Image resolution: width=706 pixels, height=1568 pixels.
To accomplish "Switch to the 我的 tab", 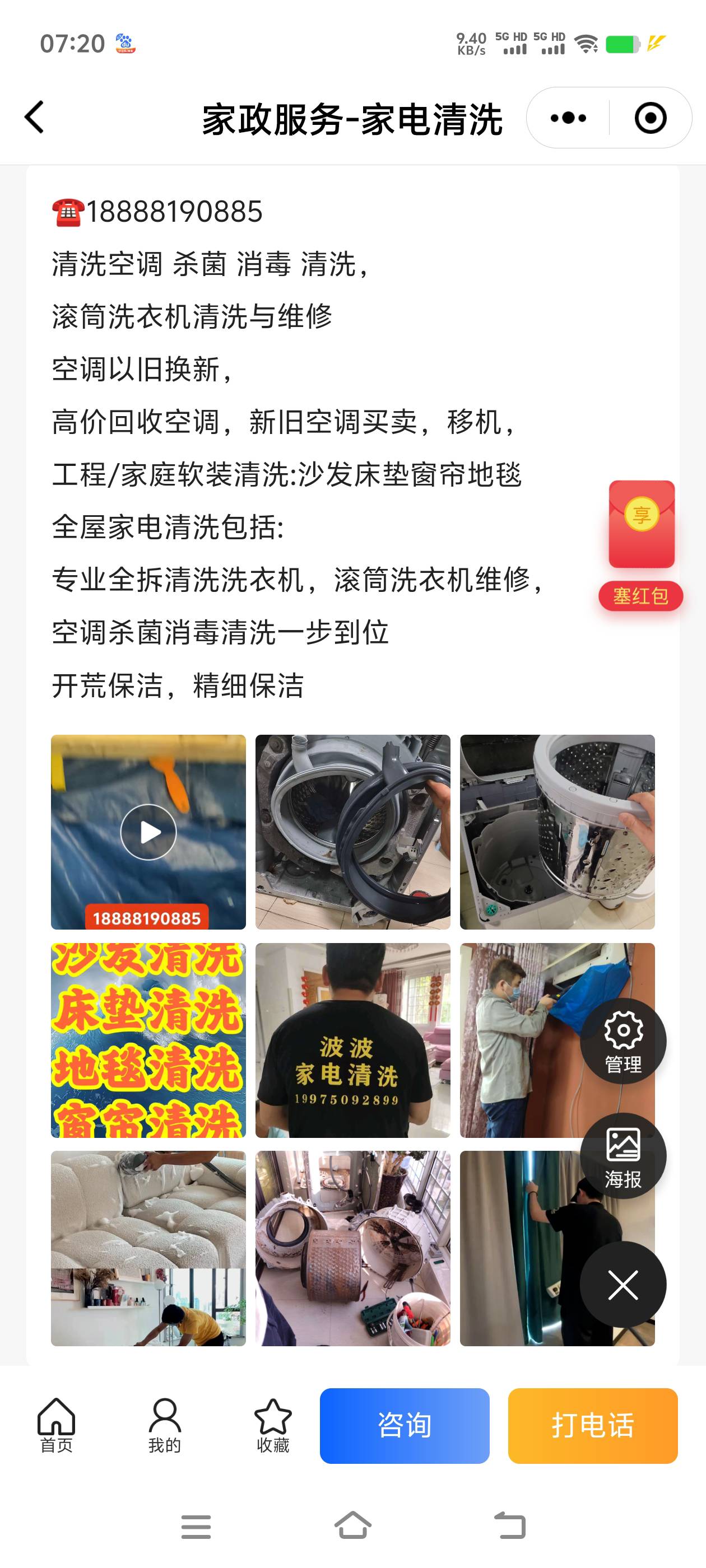I will pos(165,1425).
